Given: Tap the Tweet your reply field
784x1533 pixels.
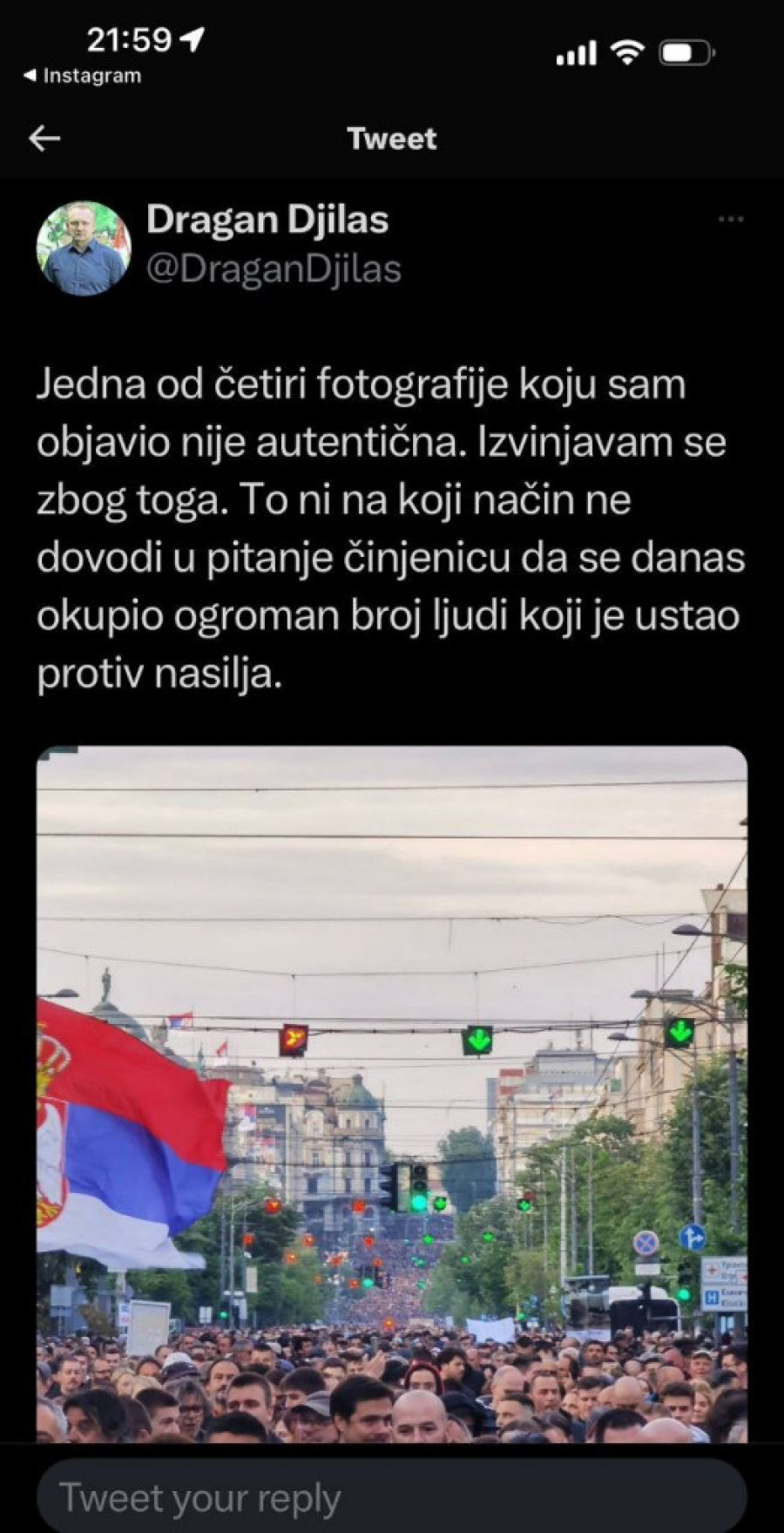Looking at the screenshot, I should click(x=392, y=1497).
